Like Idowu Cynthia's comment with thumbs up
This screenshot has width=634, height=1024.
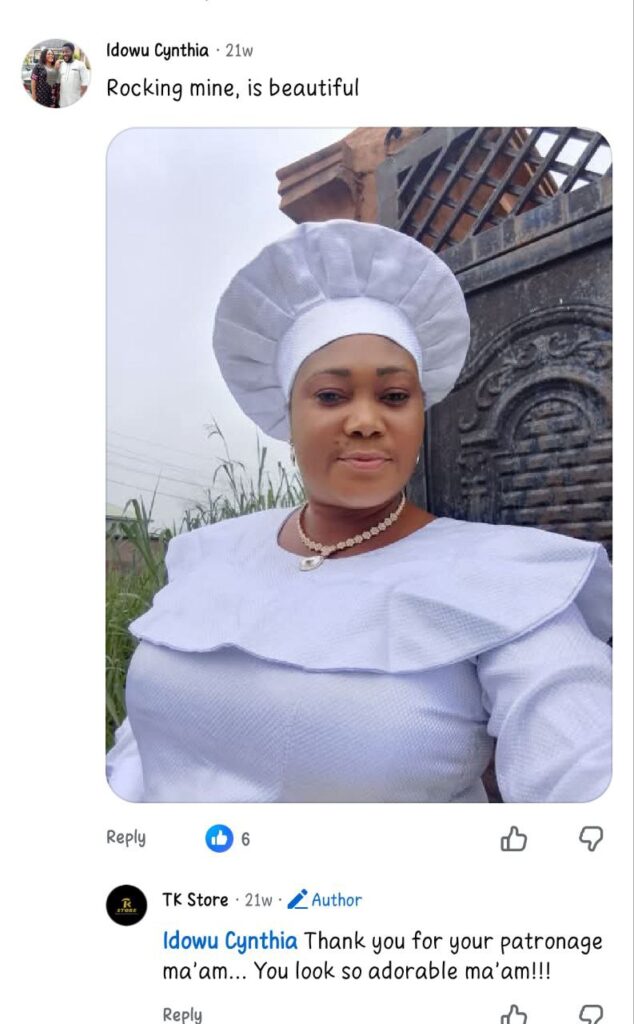coord(514,839)
